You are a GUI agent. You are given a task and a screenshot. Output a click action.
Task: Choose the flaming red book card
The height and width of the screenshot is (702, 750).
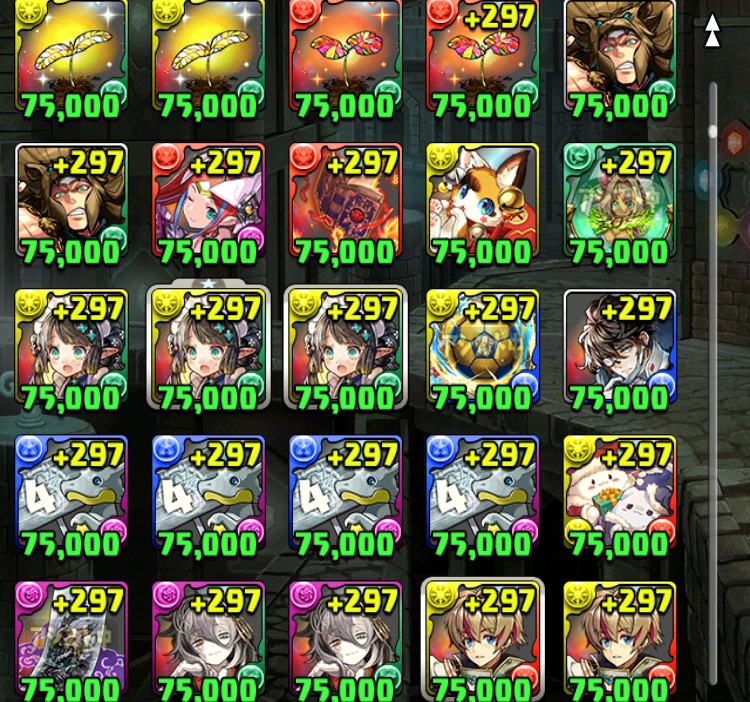(345, 206)
